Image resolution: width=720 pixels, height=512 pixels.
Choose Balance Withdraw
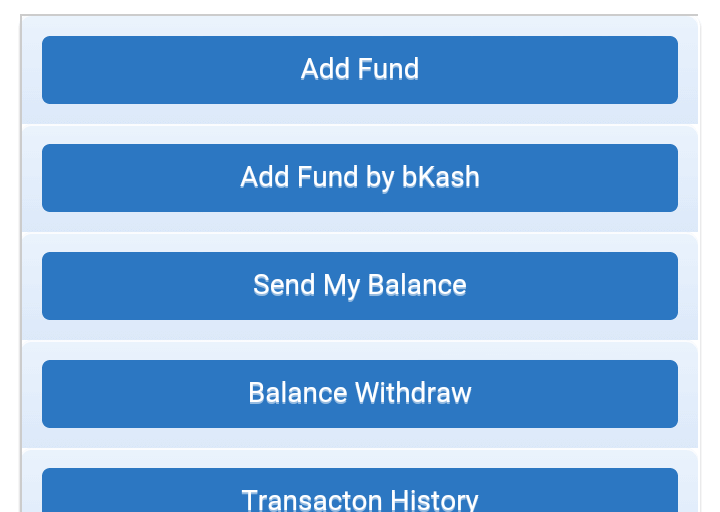click(x=360, y=394)
